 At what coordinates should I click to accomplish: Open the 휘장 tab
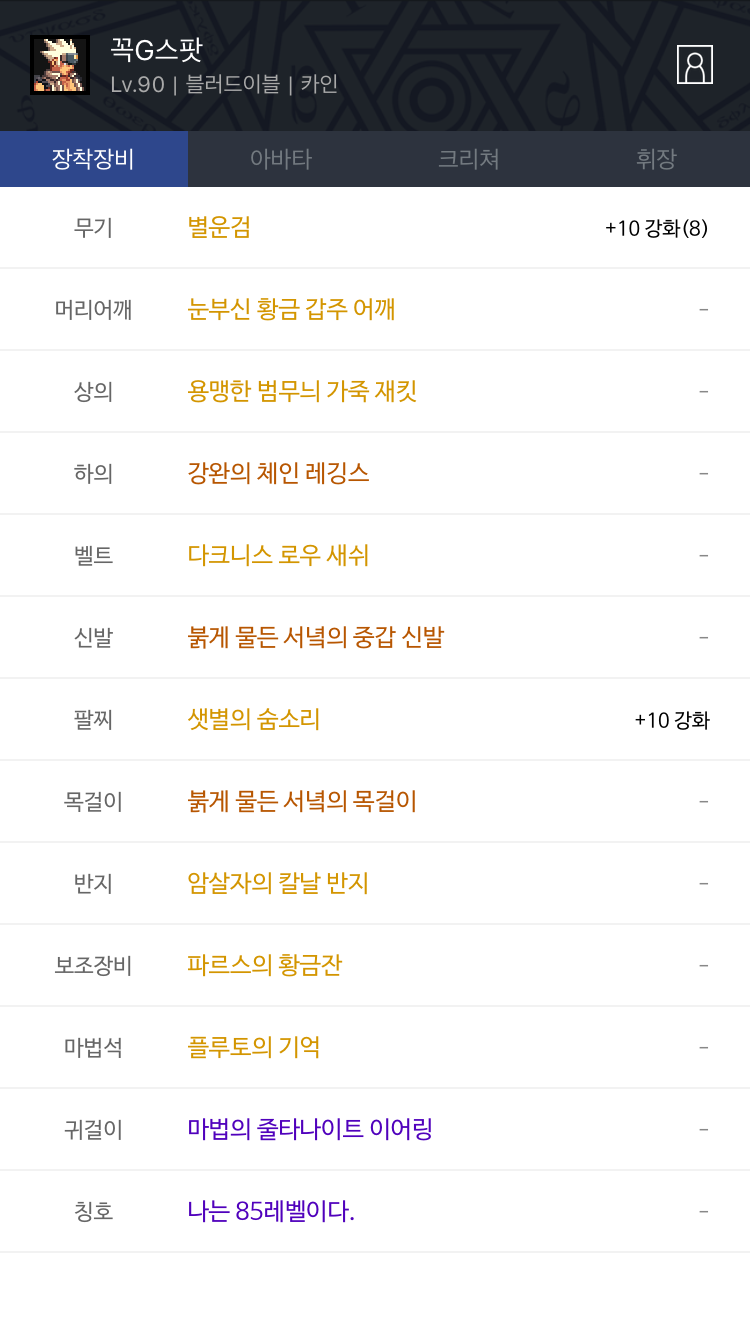(656, 159)
